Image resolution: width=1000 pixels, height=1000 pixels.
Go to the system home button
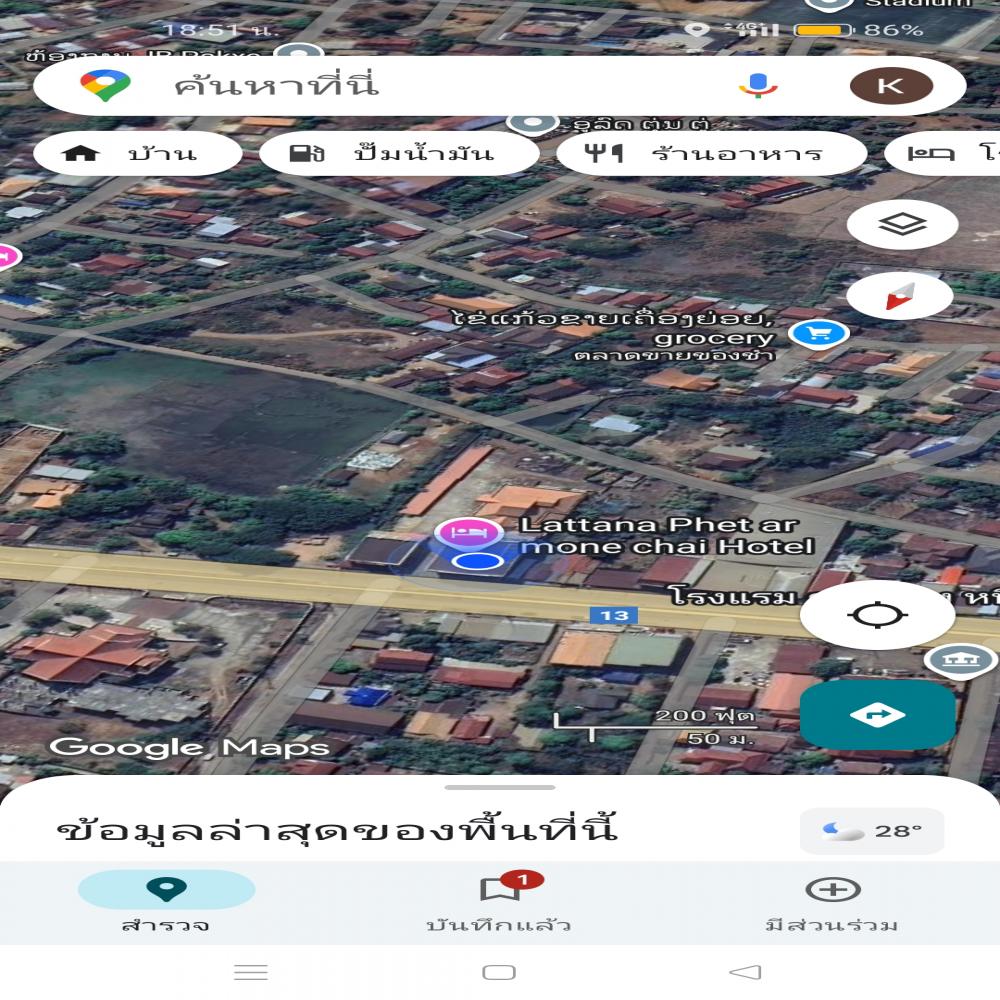(x=499, y=972)
